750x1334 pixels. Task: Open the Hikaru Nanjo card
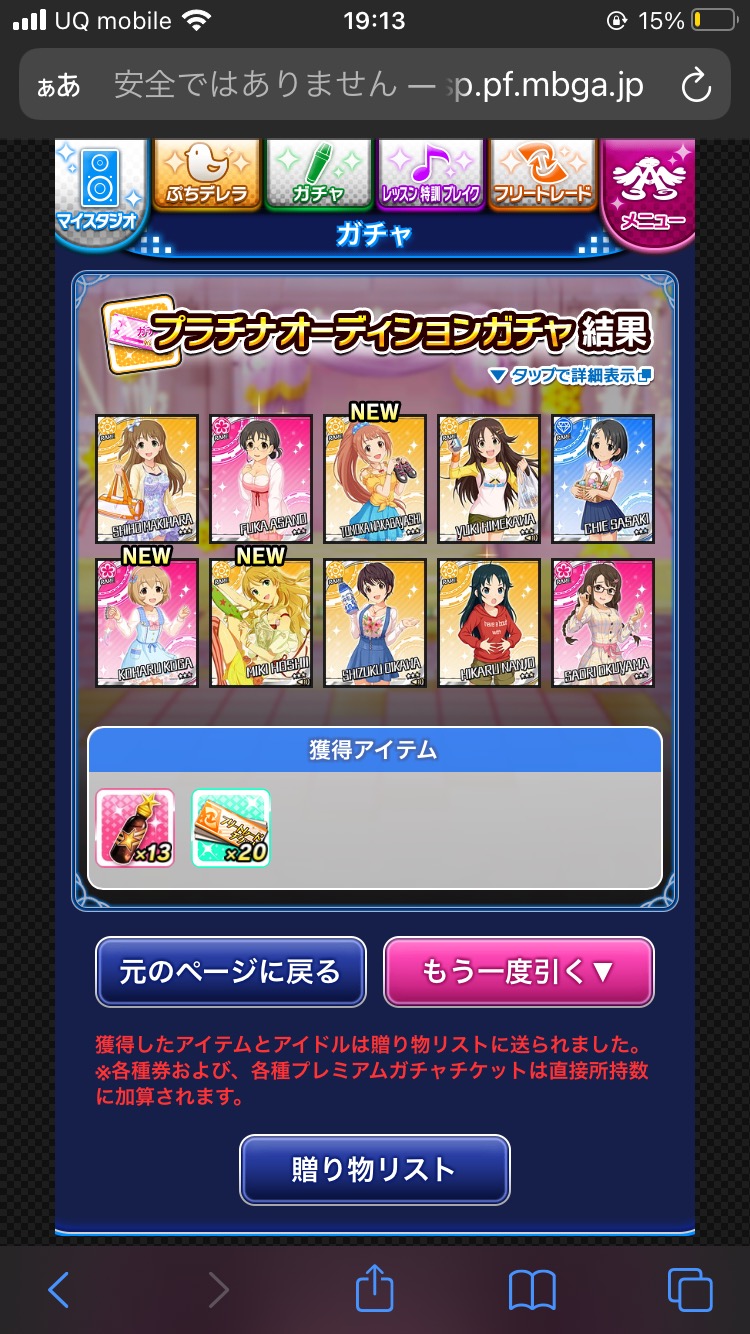[x=489, y=622]
